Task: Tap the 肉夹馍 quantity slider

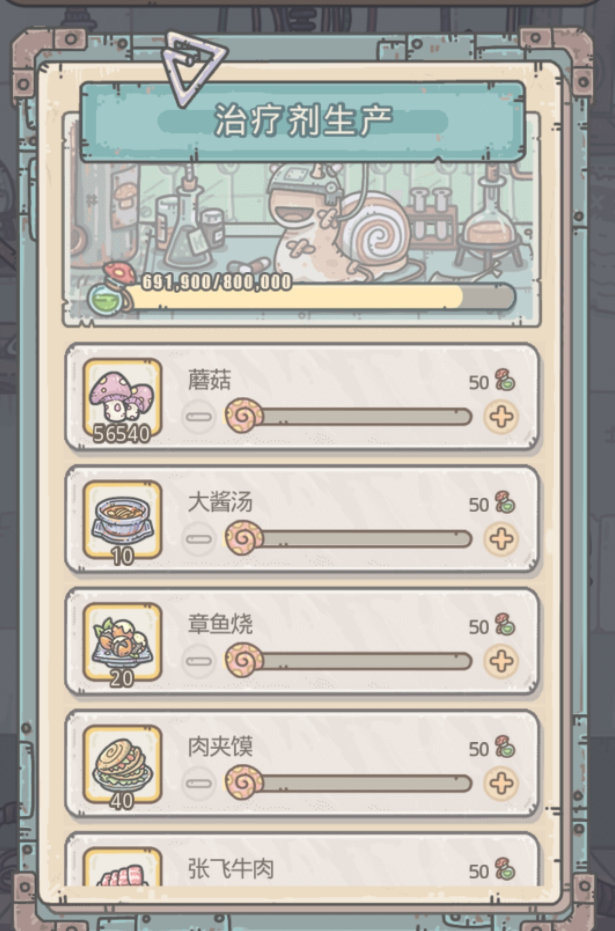Action: point(350,783)
